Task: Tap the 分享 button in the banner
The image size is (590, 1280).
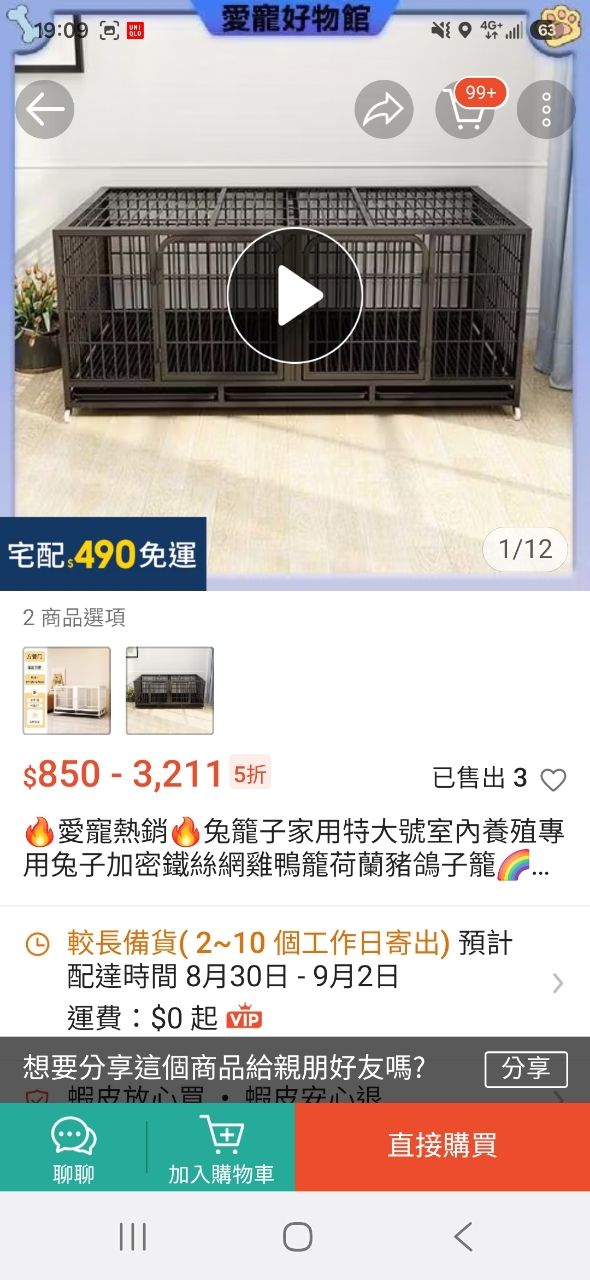Action: (x=526, y=1069)
